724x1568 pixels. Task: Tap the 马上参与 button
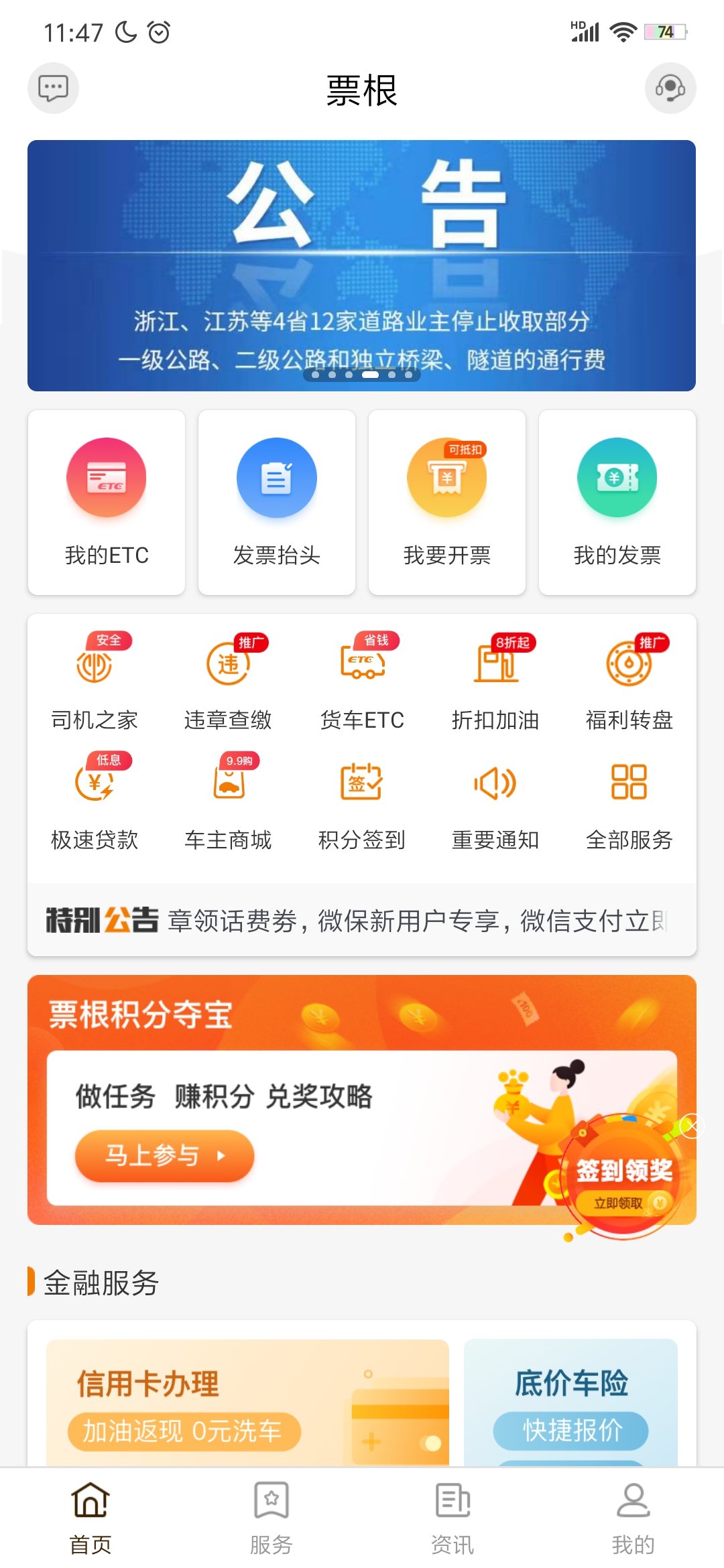pos(164,1155)
